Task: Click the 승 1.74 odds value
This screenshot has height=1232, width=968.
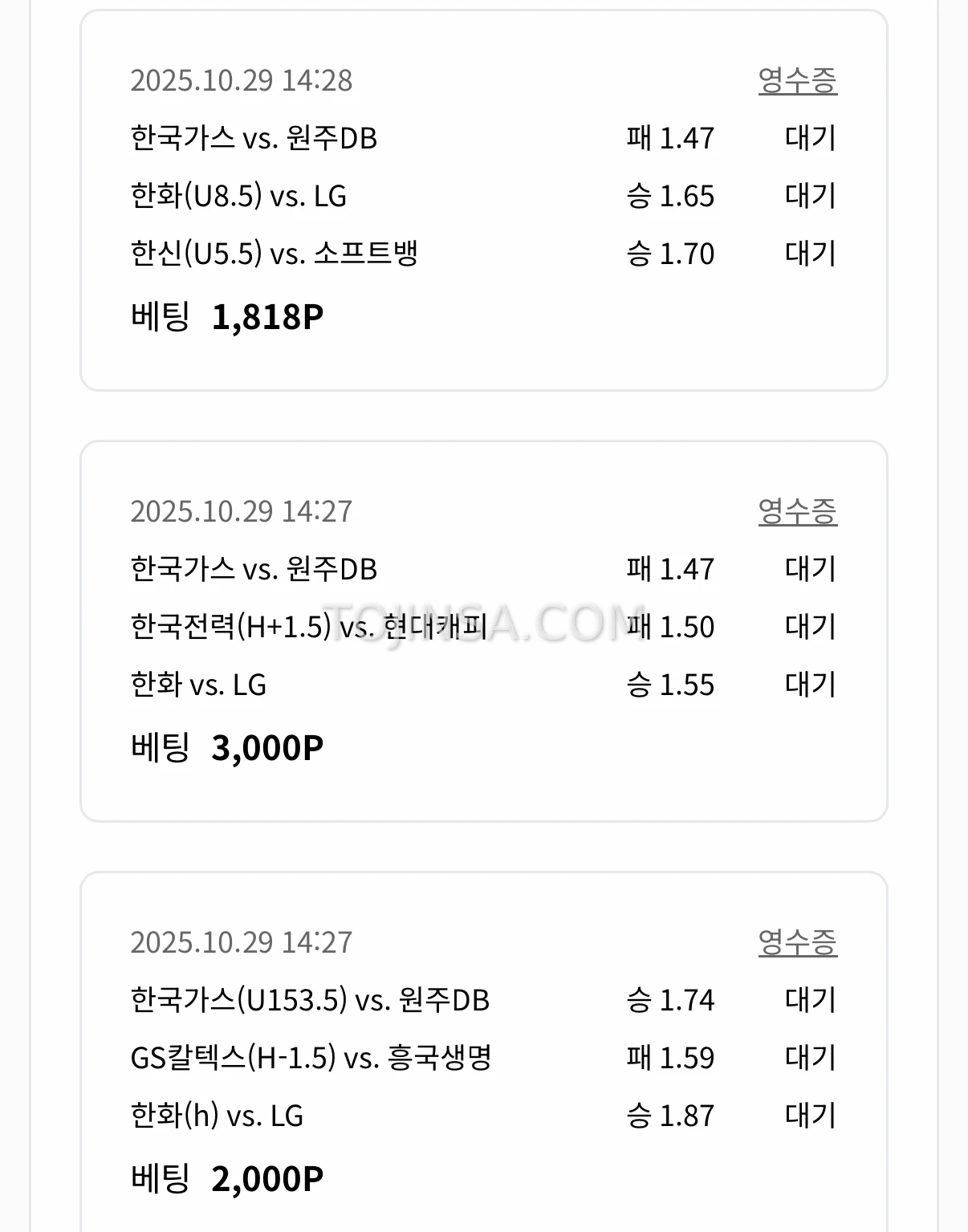Action: (x=671, y=1000)
